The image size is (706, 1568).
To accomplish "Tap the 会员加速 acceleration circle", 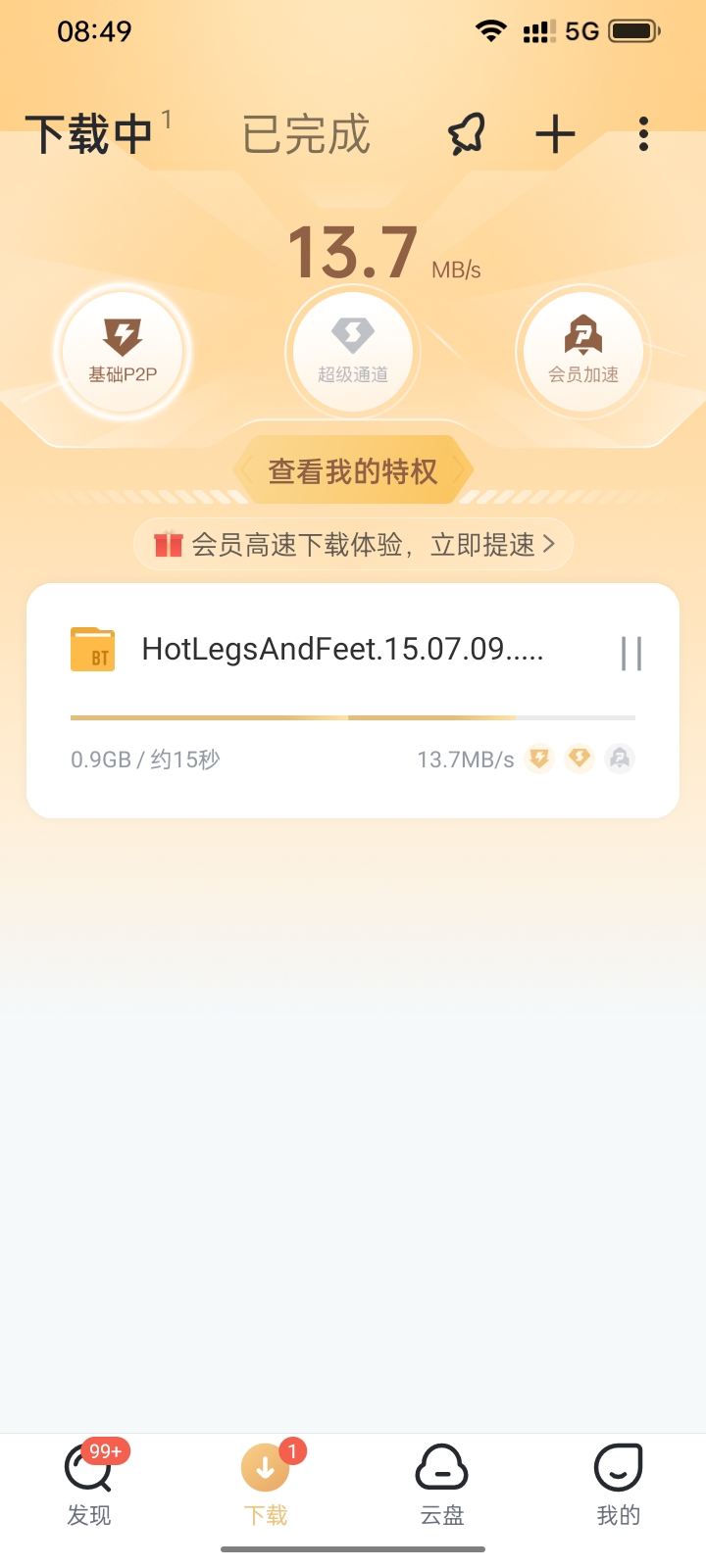I will tap(583, 351).
